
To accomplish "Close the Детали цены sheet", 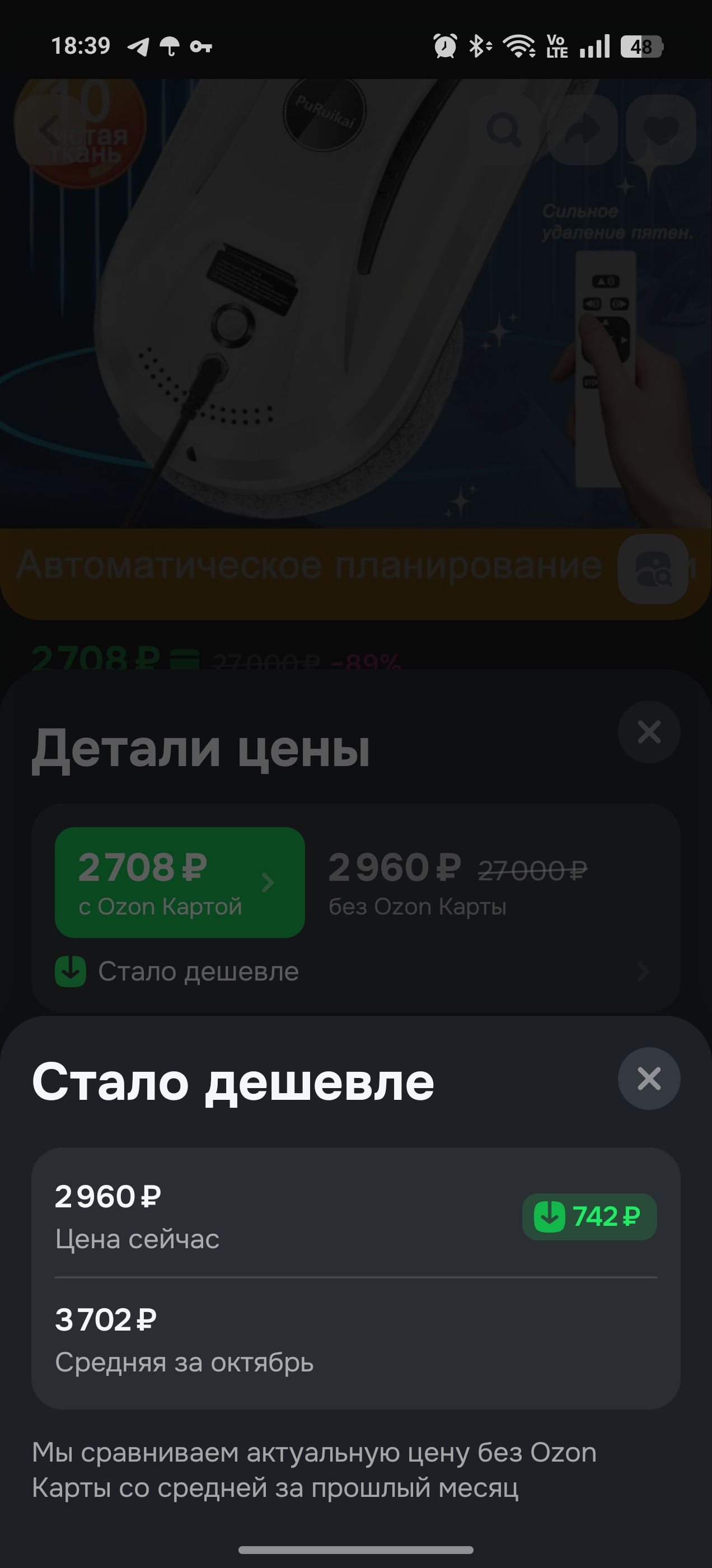I will (648, 732).
